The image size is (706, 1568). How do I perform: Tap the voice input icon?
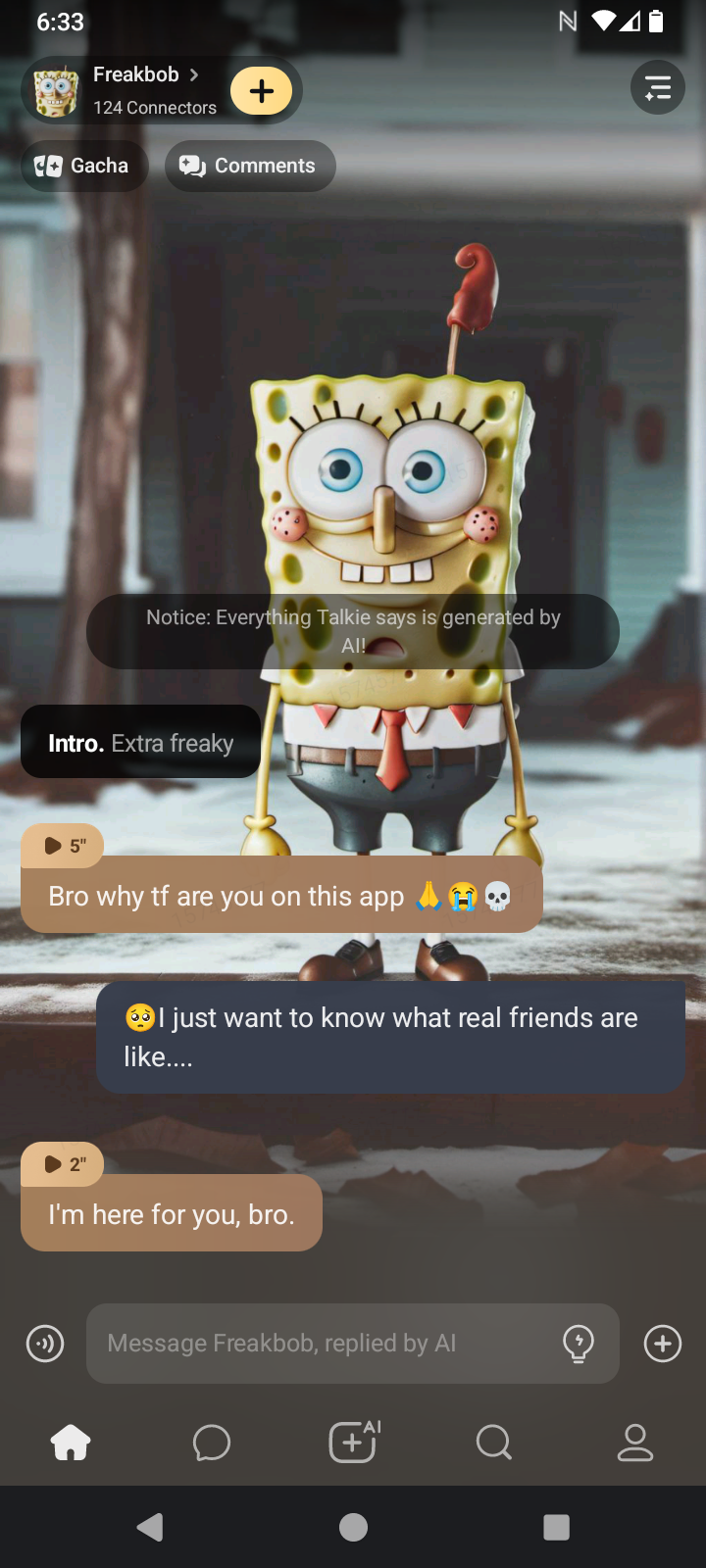click(x=45, y=1344)
